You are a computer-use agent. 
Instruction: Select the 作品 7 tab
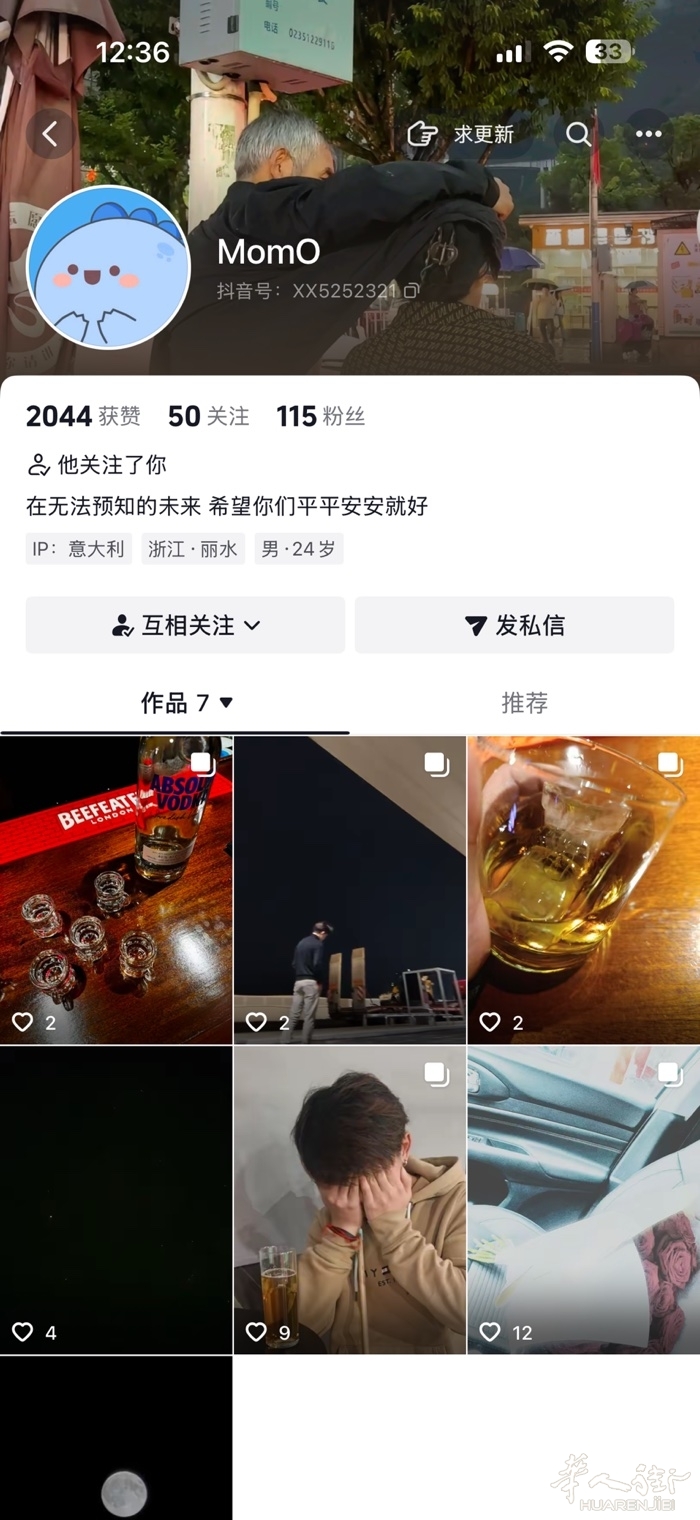186,703
